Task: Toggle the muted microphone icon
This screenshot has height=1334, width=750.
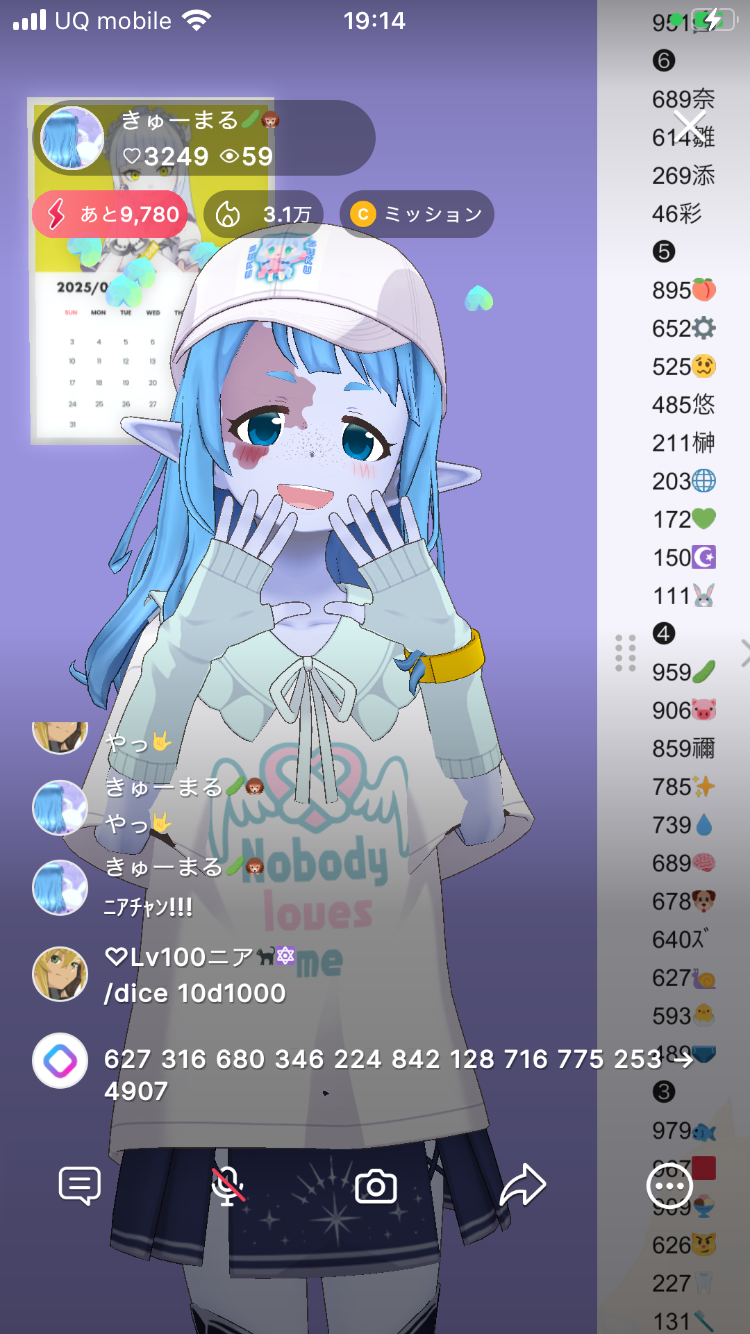Action: pos(228,1187)
